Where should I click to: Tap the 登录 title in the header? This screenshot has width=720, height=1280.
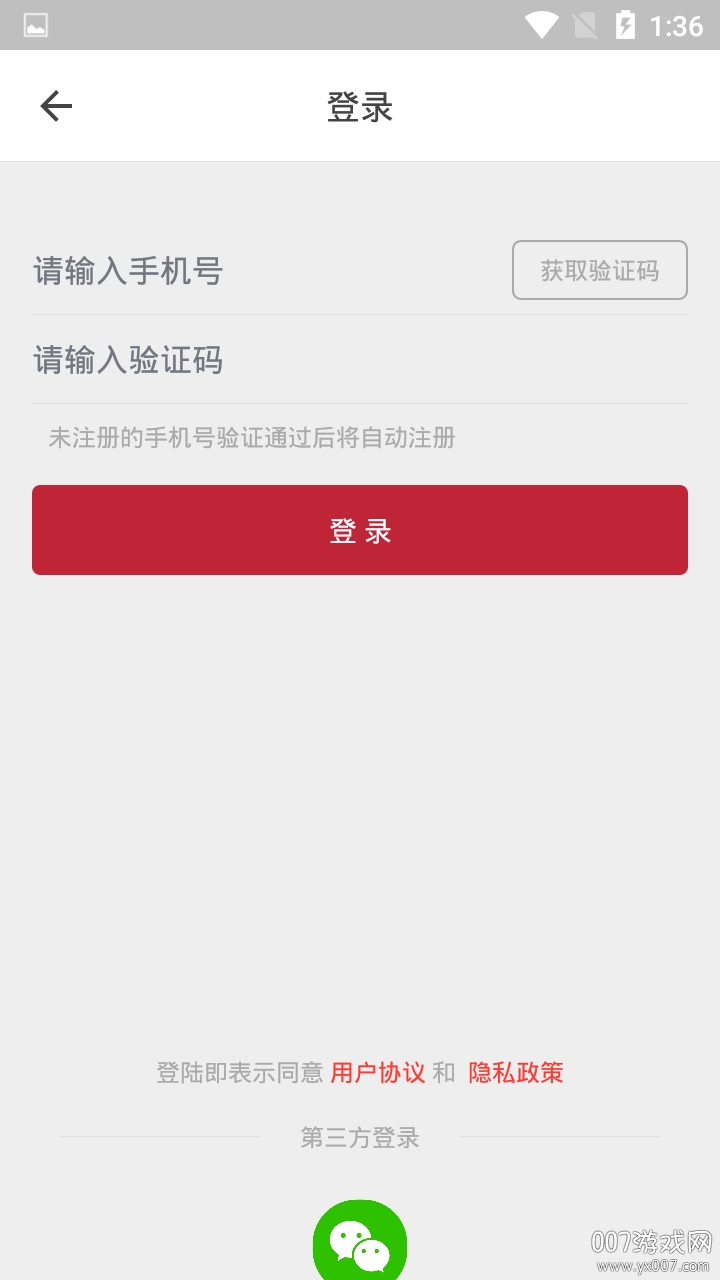click(x=360, y=105)
